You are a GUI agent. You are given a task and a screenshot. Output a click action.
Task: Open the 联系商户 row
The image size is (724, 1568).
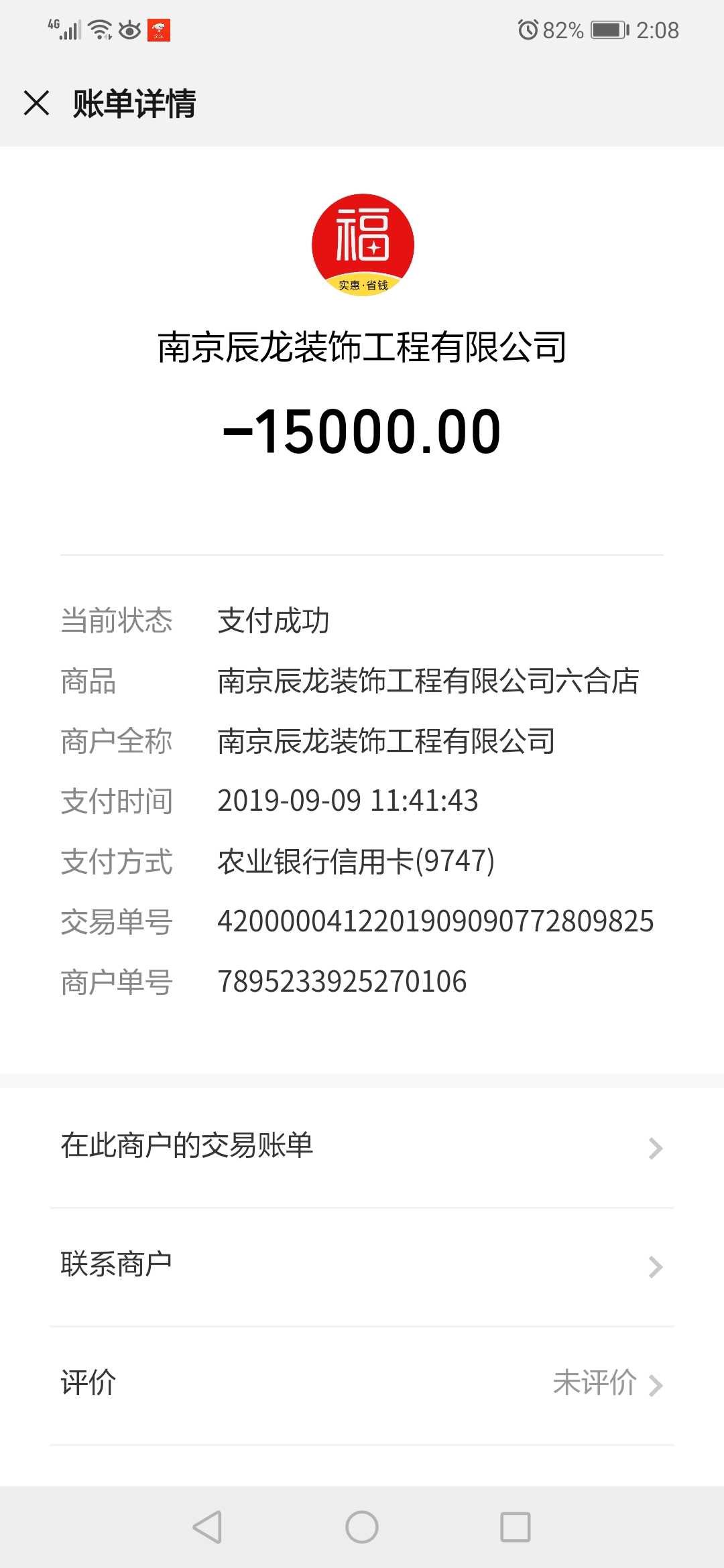pyautogui.click(x=362, y=1266)
